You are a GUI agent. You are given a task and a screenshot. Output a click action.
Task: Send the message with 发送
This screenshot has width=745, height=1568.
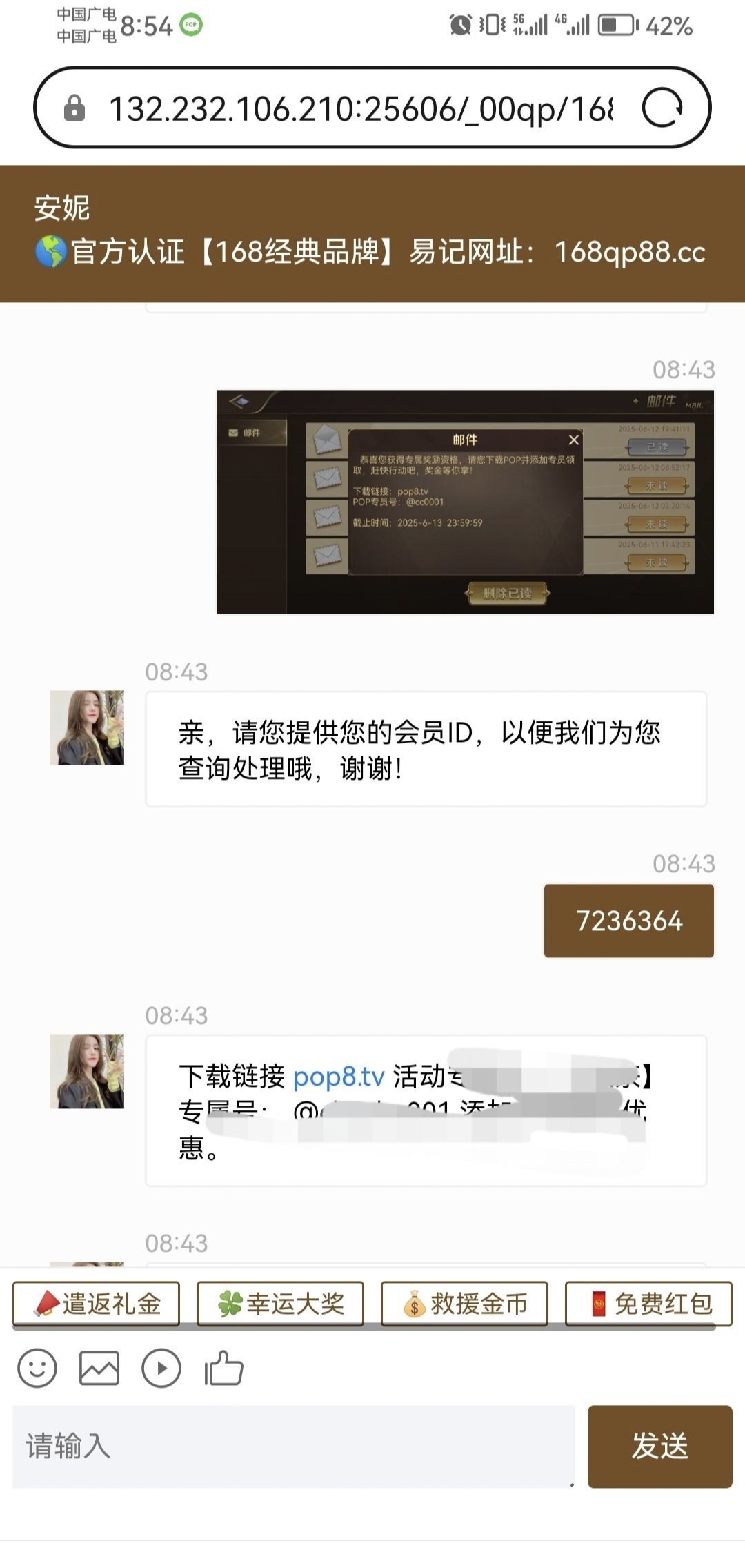[659, 1447]
